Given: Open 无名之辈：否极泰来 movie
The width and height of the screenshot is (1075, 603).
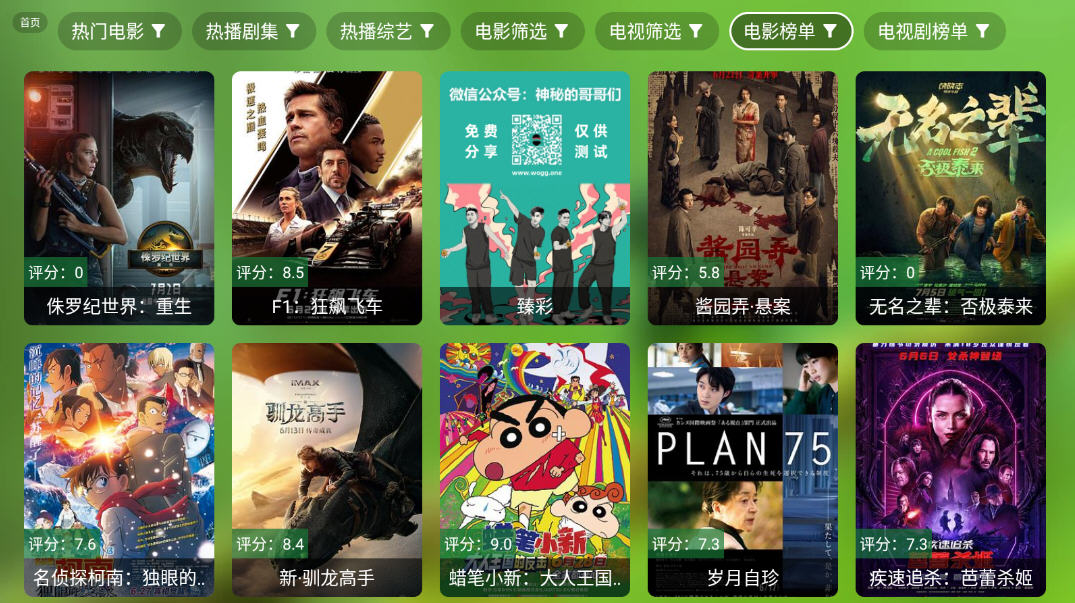Looking at the screenshot, I should (951, 197).
